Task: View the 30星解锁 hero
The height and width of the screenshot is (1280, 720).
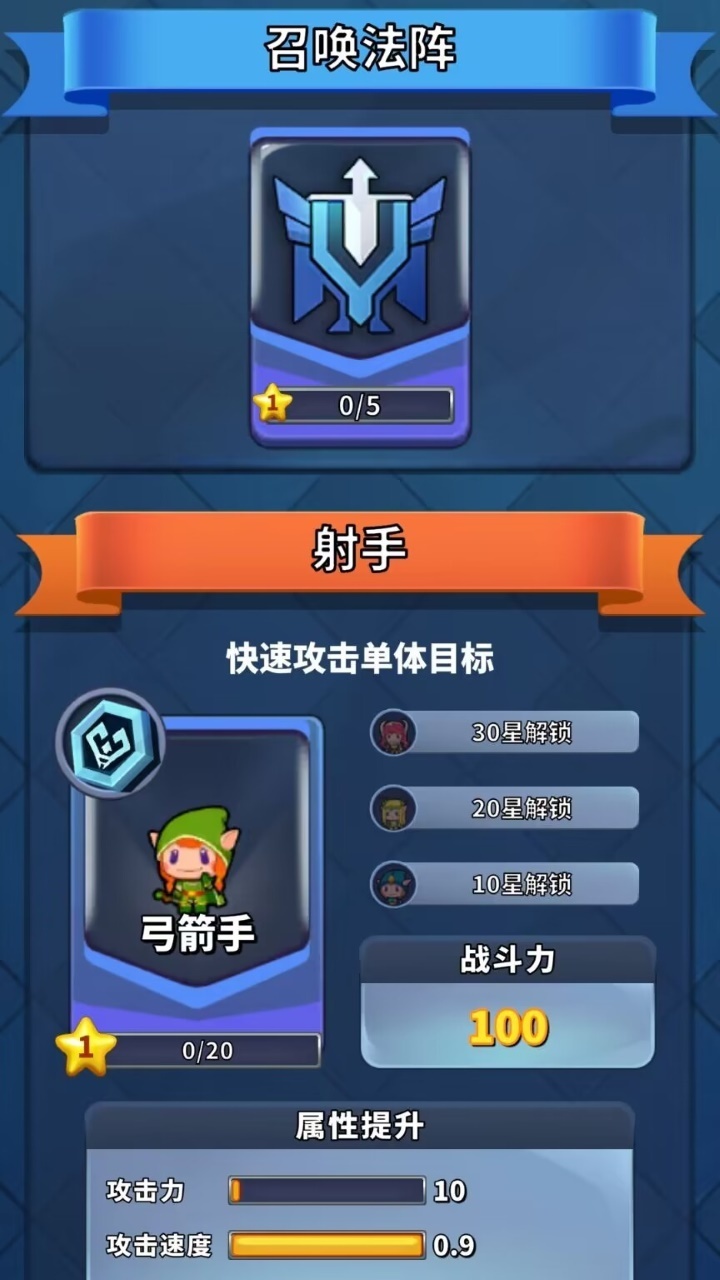Action: (x=505, y=732)
